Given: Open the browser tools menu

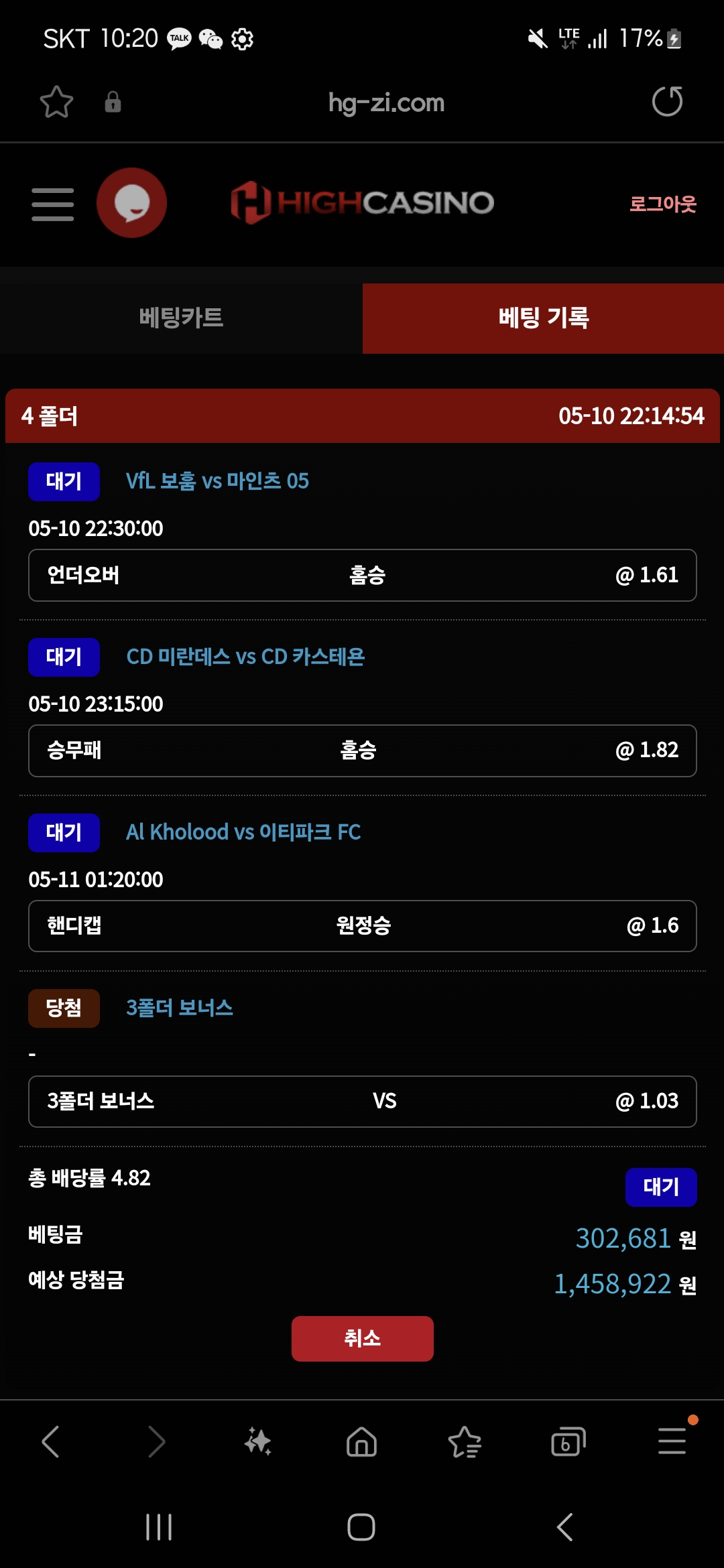Looking at the screenshot, I should pos(672,1441).
